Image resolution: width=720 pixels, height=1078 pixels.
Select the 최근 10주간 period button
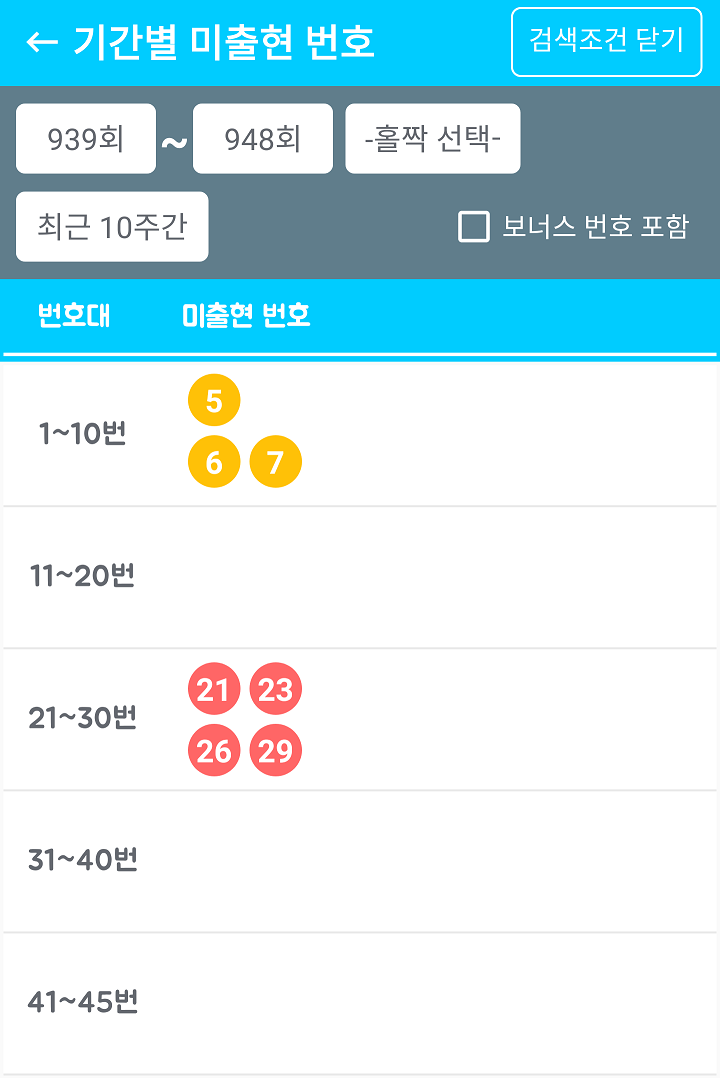[x=112, y=227]
